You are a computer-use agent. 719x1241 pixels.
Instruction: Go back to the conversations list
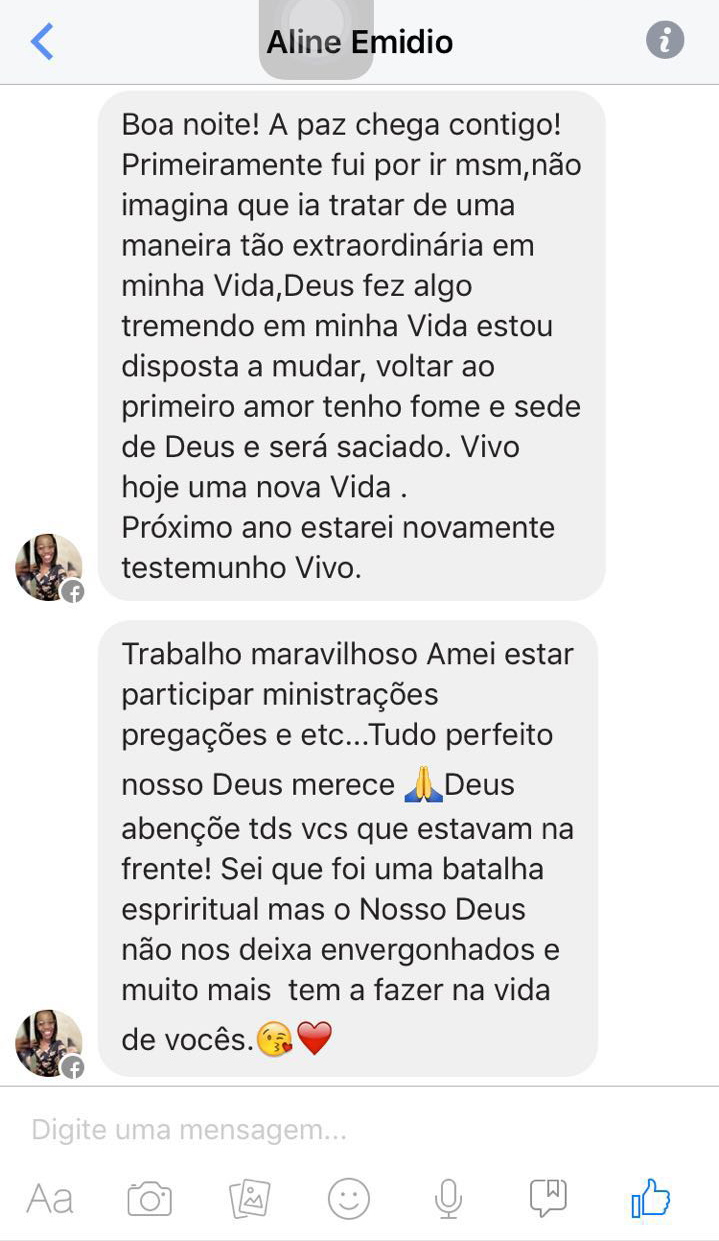click(x=42, y=42)
